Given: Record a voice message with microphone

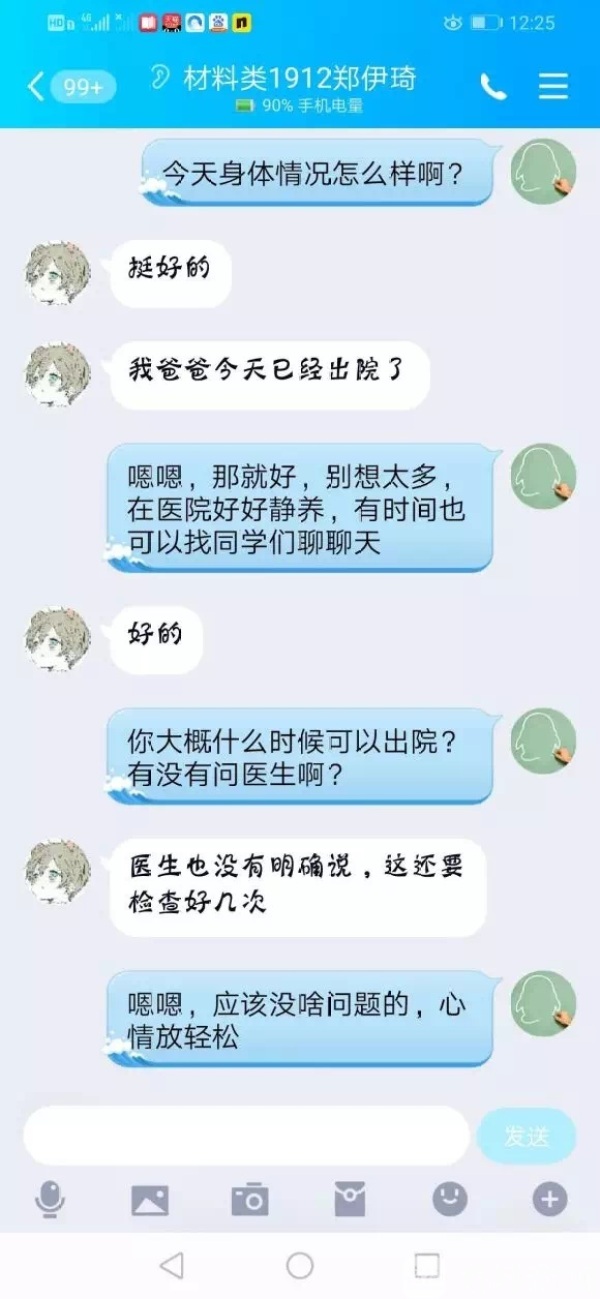Looking at the screenshot, I should pos(49,1199).
